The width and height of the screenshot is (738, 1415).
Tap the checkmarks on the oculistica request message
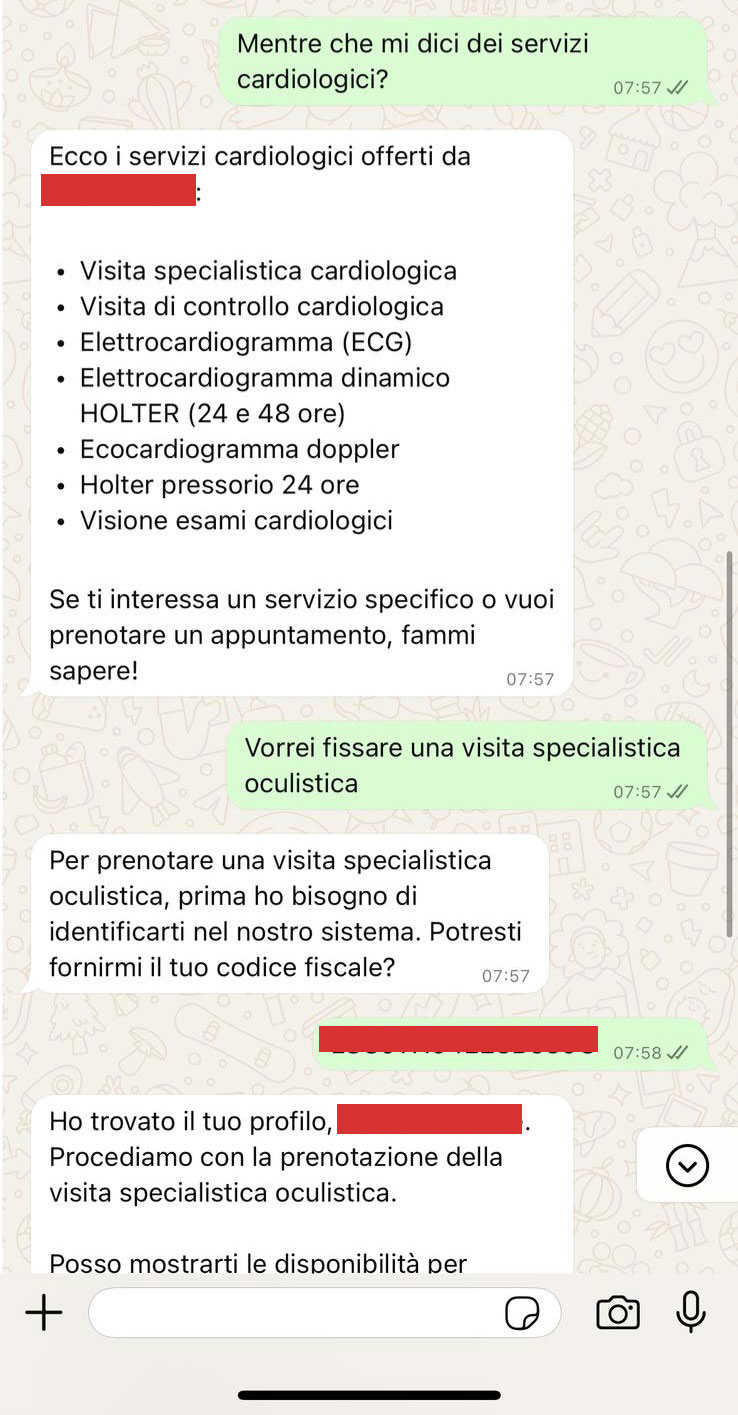(678, 788)
